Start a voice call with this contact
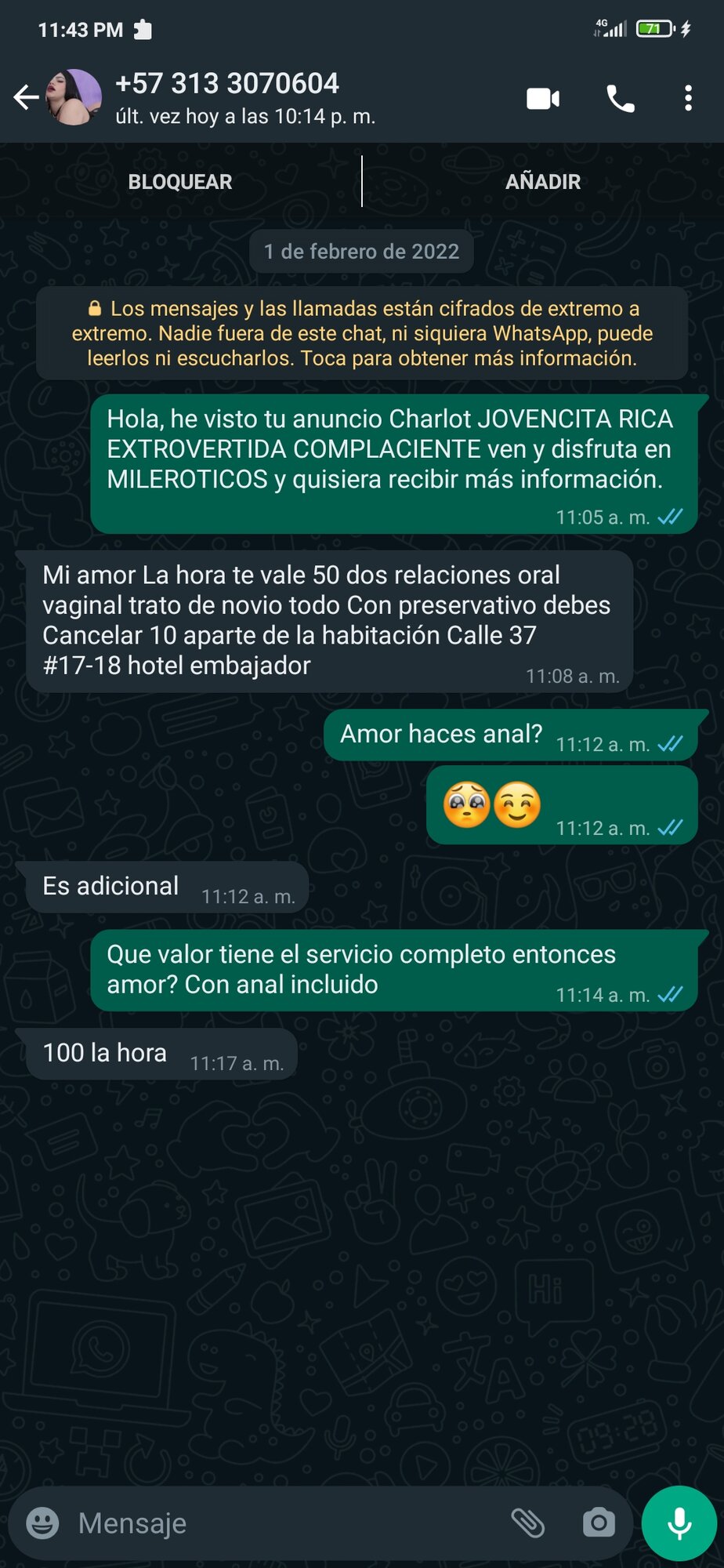The width and height of the screenshot is (724, 1568). 621,97
